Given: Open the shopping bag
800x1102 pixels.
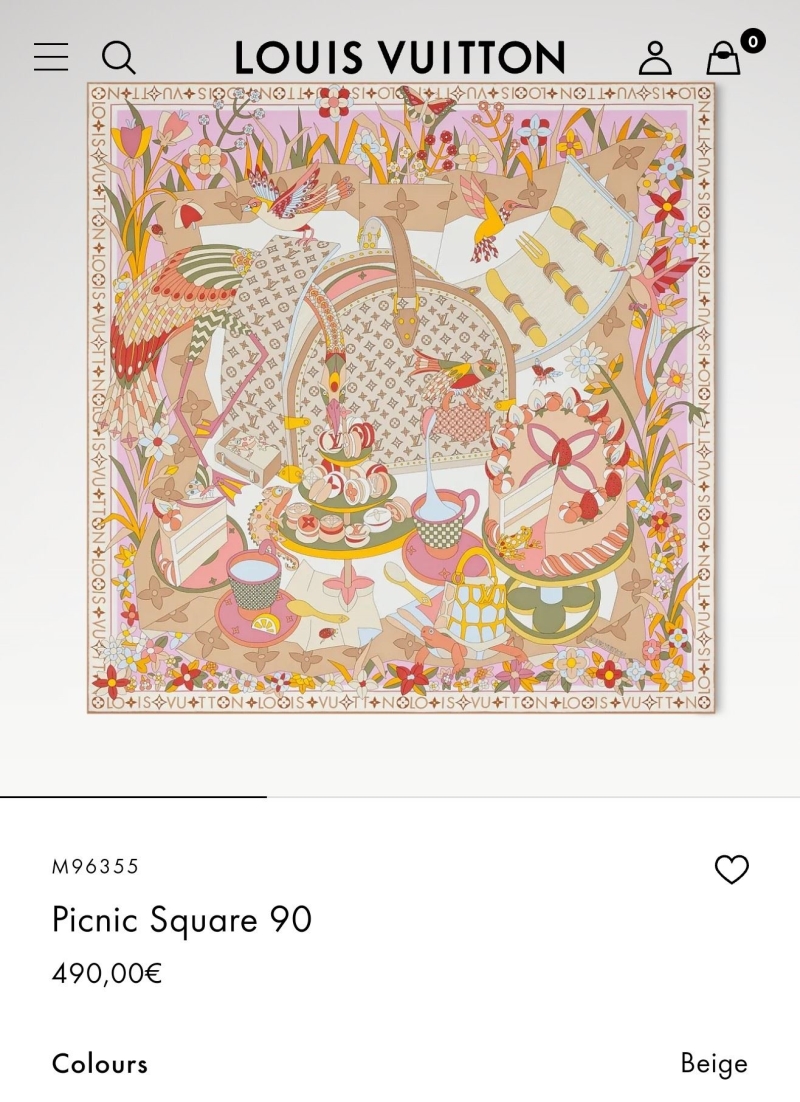Looking at the screenshot, I should point(724,57).
